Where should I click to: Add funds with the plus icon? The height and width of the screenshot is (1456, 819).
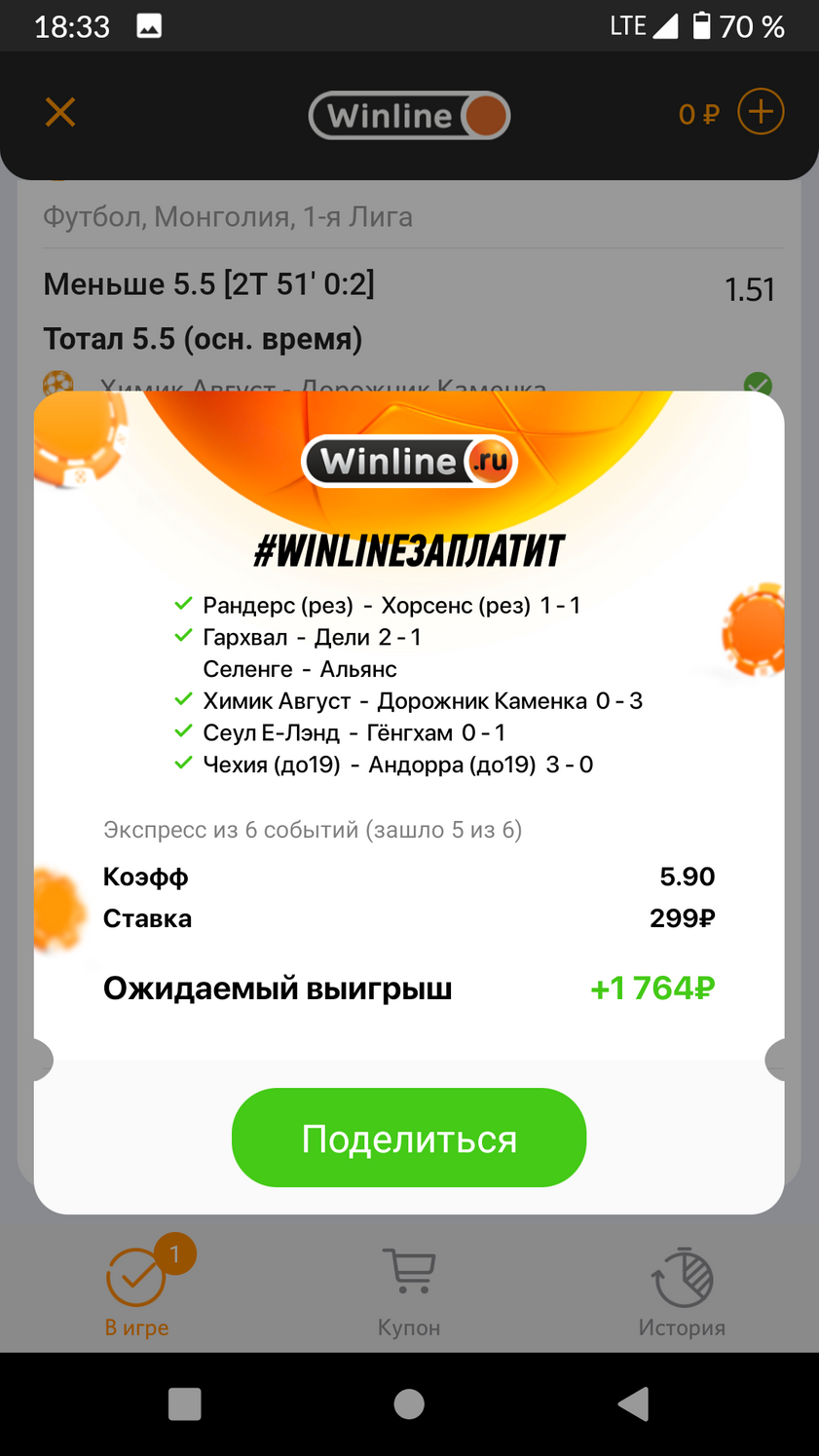point(761,112)
